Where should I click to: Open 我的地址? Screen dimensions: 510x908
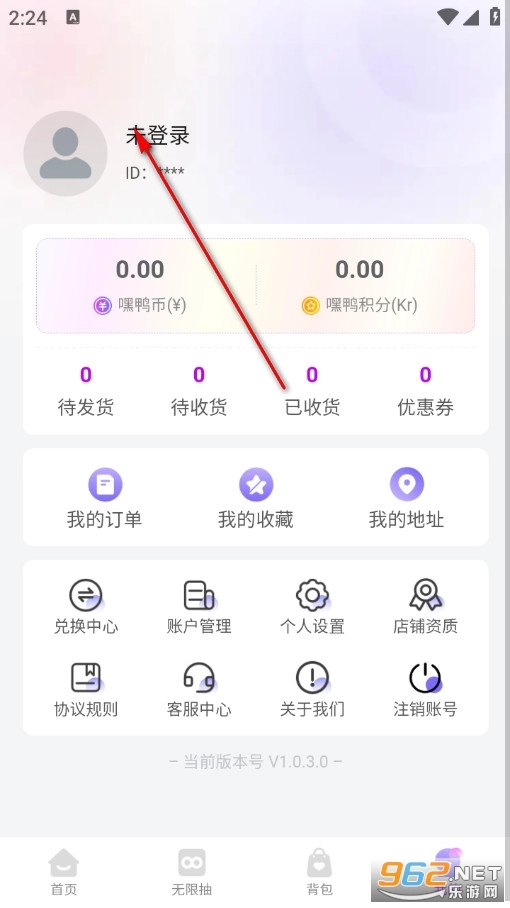(406, 499)
